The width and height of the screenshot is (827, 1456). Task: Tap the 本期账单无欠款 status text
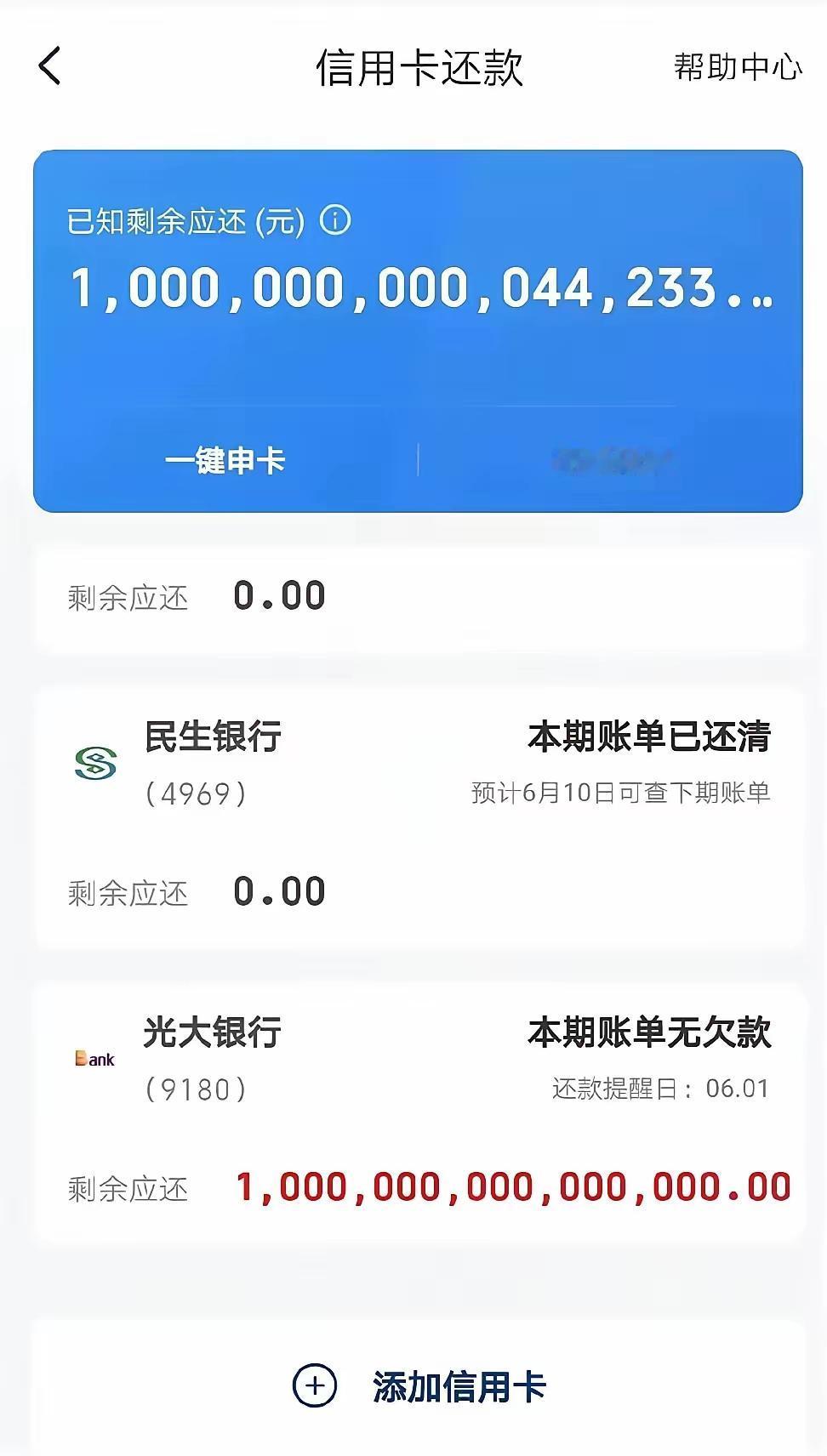point(648,1034)
